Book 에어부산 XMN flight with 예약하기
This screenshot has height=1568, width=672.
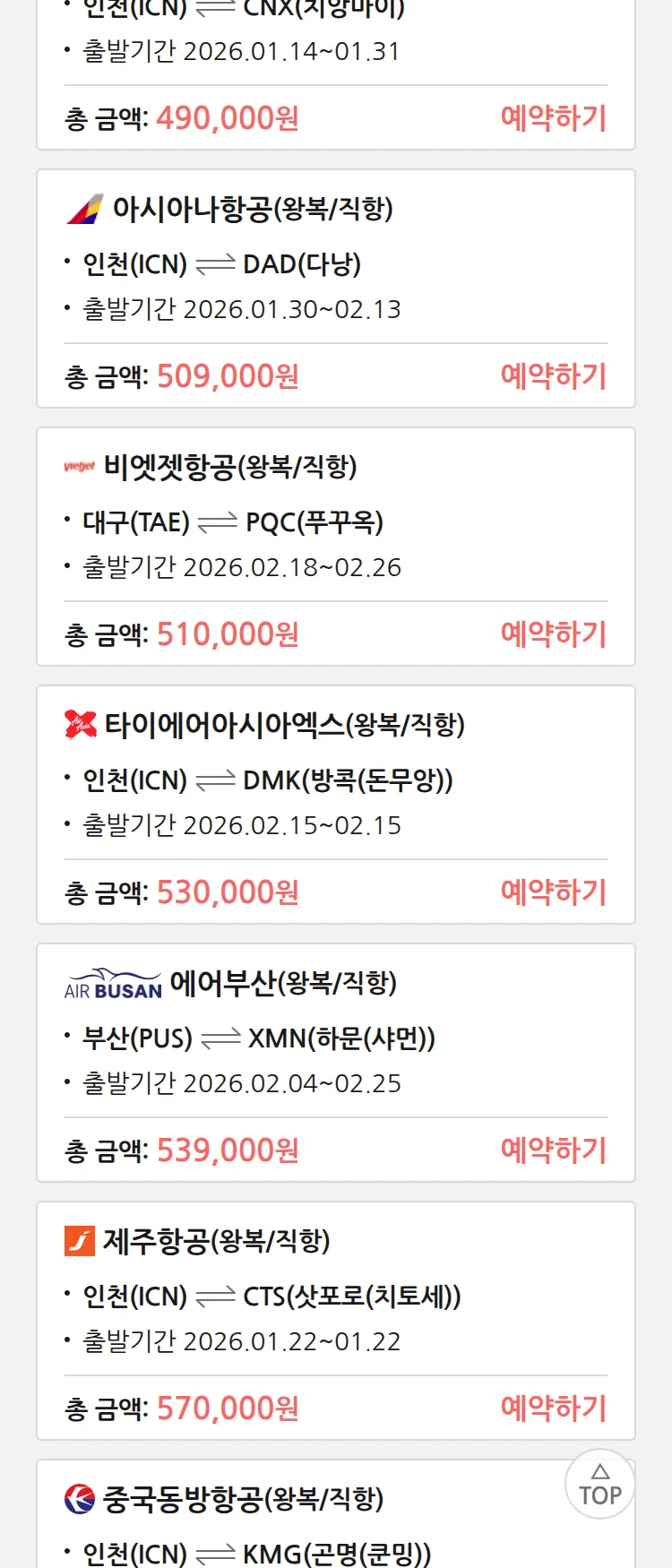pyautogui.click(x=553, y=1150)
